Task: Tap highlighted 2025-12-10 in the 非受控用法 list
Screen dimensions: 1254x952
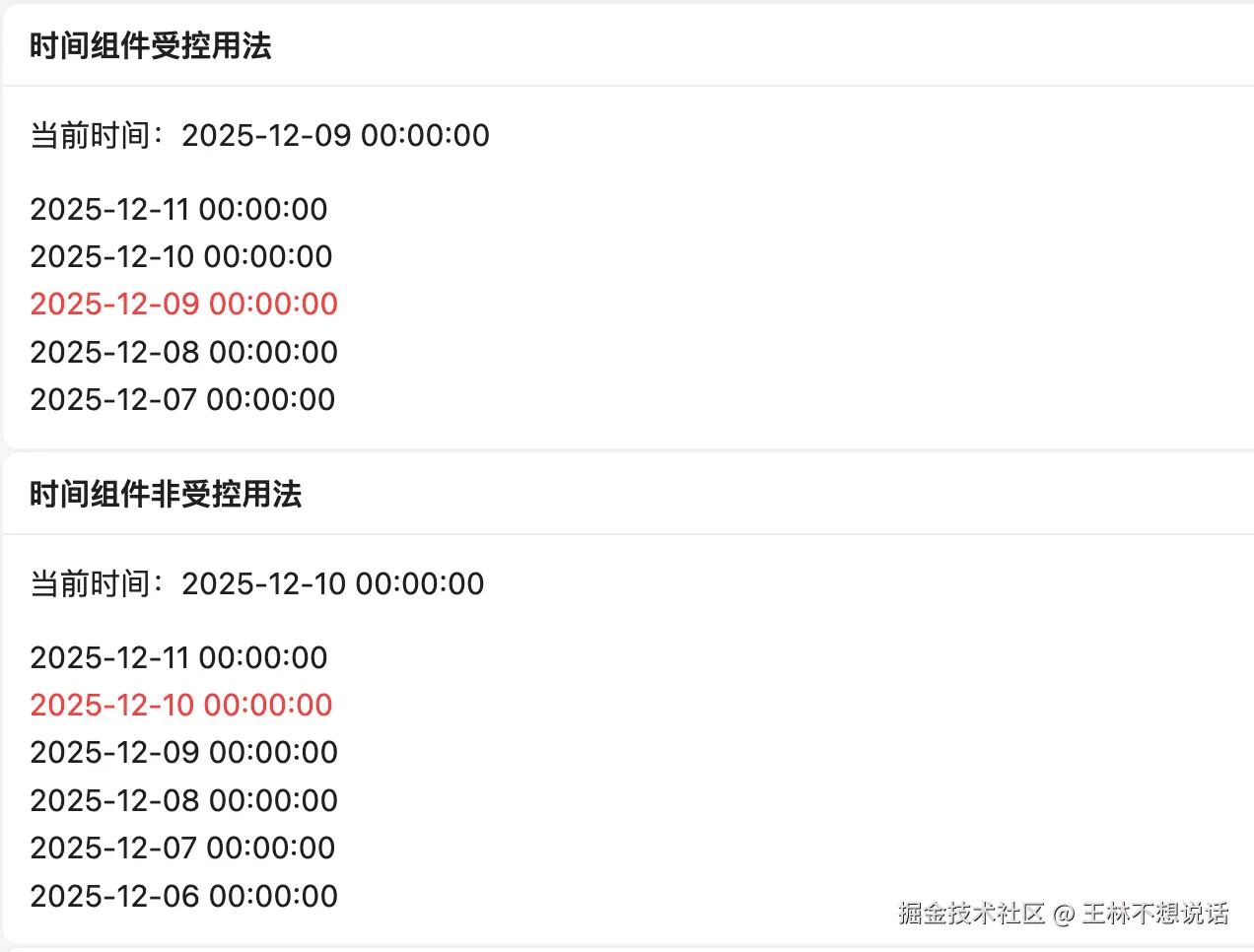Action: (181, 705)
